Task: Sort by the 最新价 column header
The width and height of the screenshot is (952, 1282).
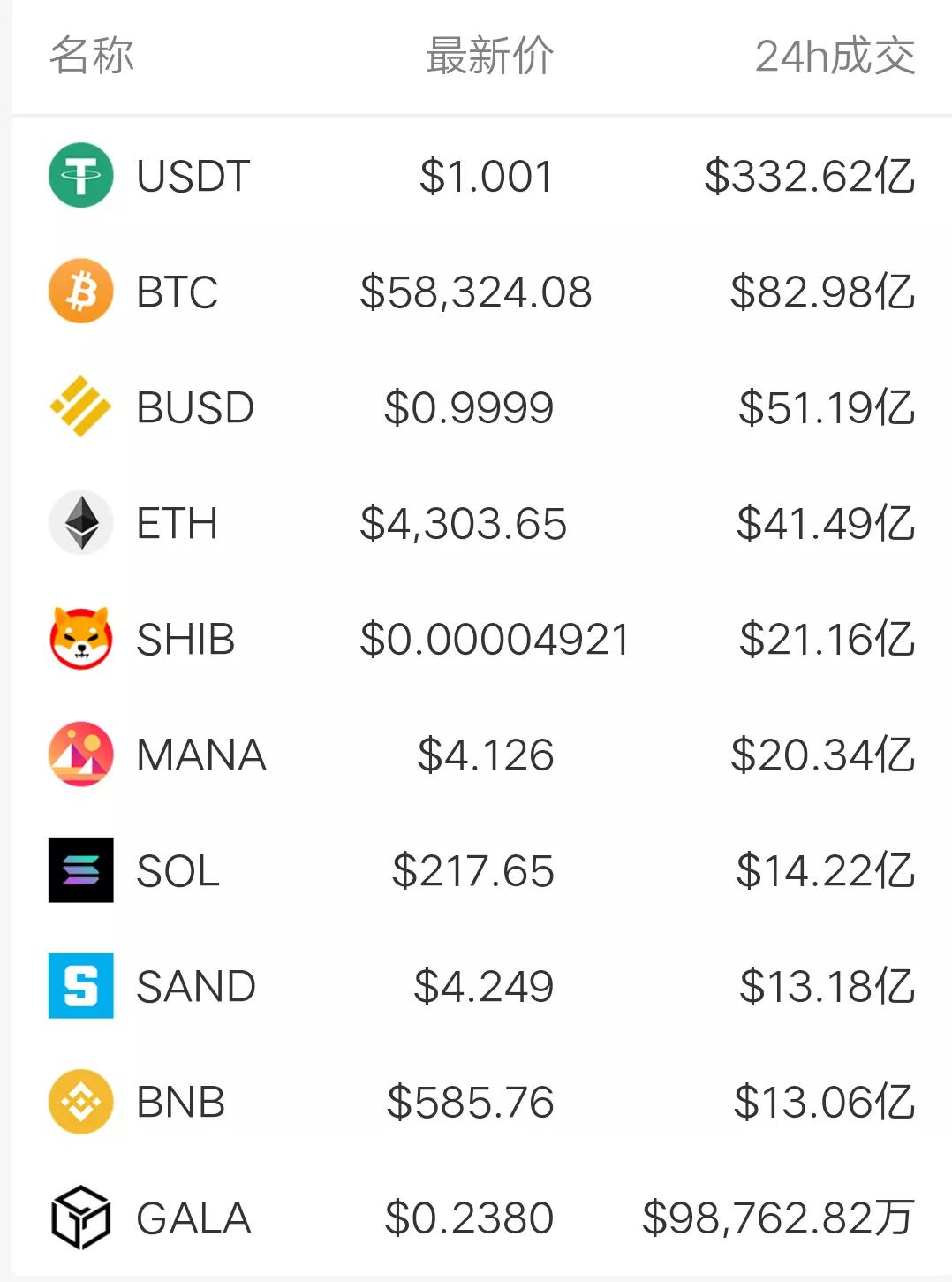Action: point(487,56)
